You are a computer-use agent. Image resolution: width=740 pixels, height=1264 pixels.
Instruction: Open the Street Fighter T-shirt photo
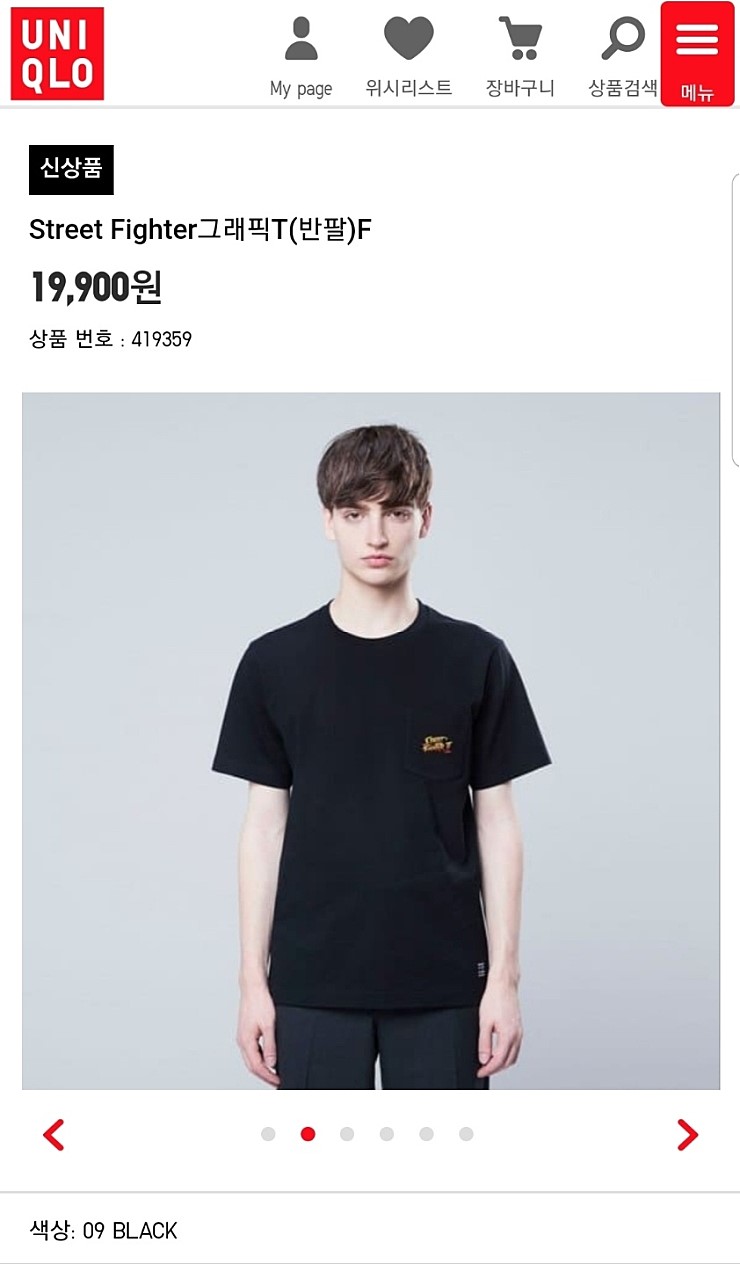pyautogui.click(x=371, y=740)
